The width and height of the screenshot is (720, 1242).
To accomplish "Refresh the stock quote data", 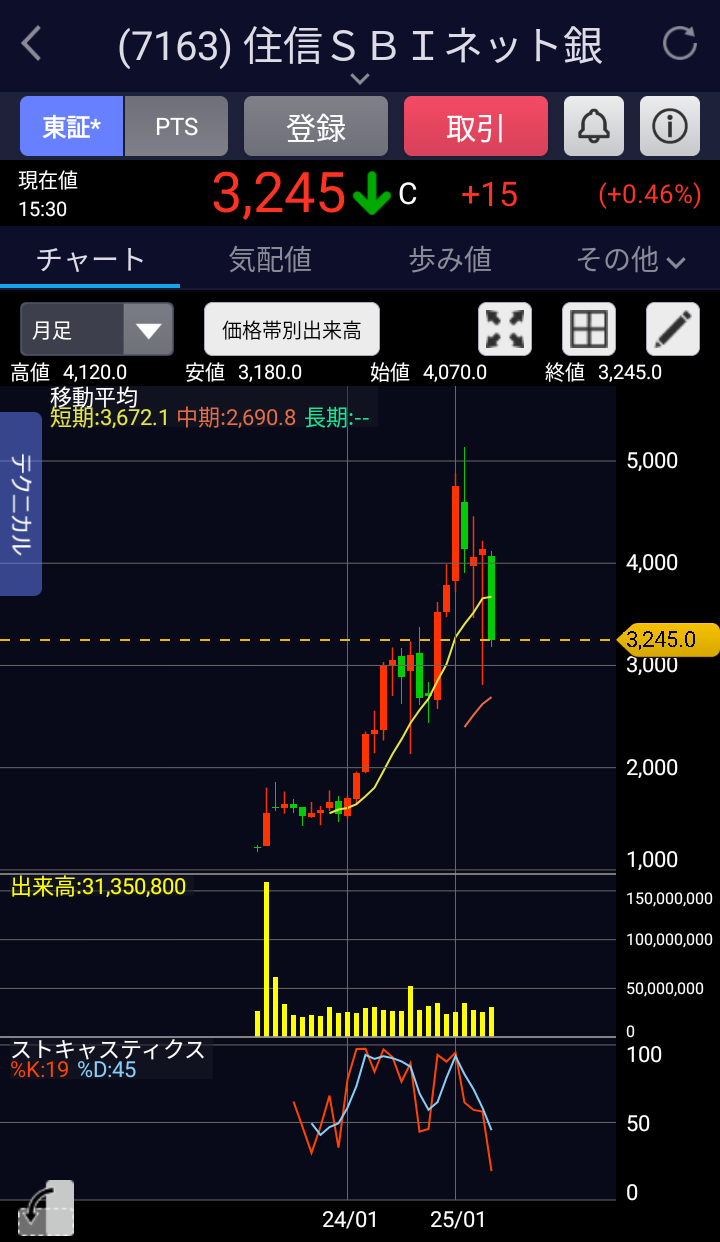I will (x=680, y=44).
